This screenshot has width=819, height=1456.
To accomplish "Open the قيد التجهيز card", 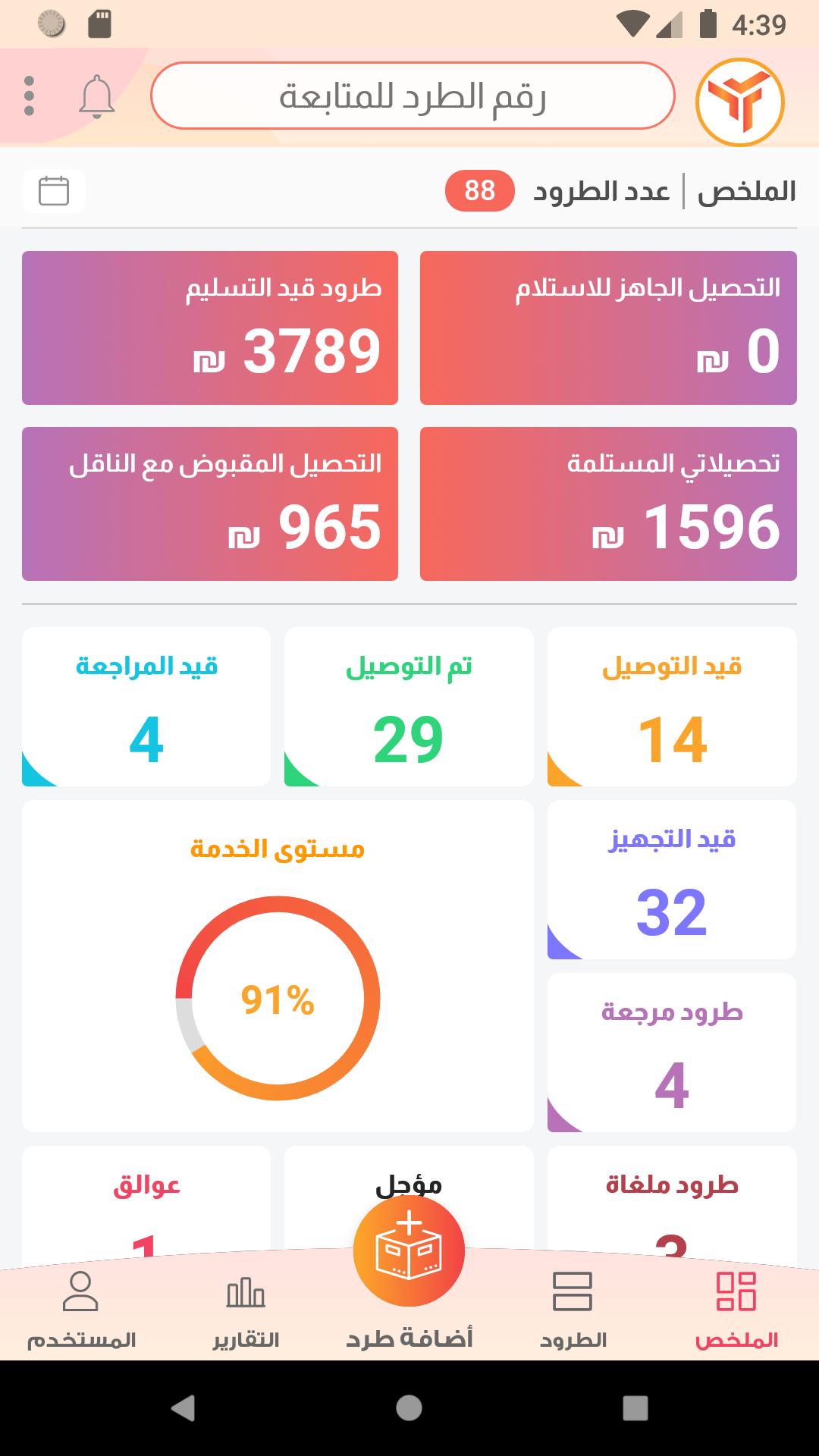I will click(672, 880).
